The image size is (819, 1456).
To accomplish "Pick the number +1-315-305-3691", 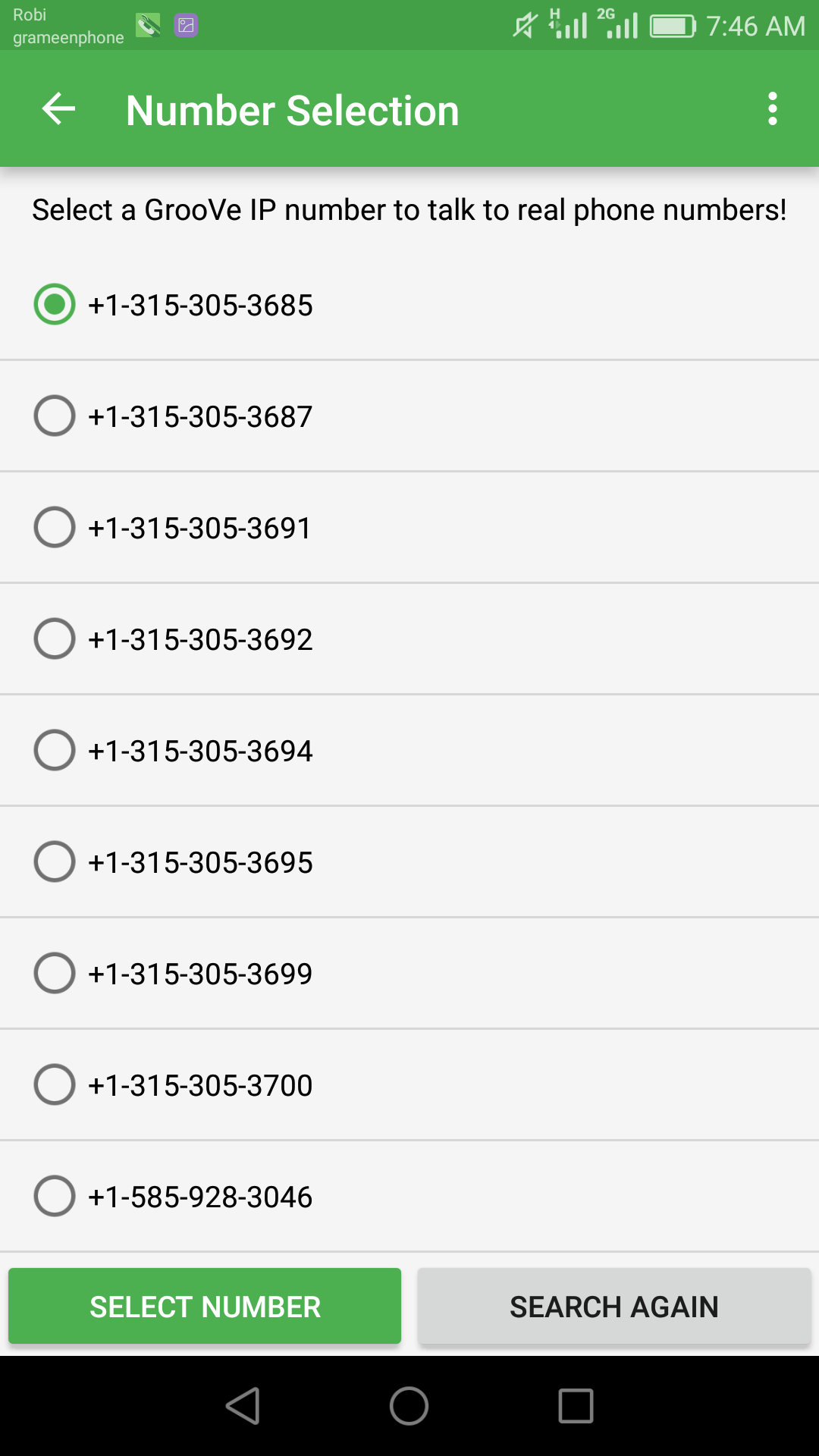I will (55, 528).
